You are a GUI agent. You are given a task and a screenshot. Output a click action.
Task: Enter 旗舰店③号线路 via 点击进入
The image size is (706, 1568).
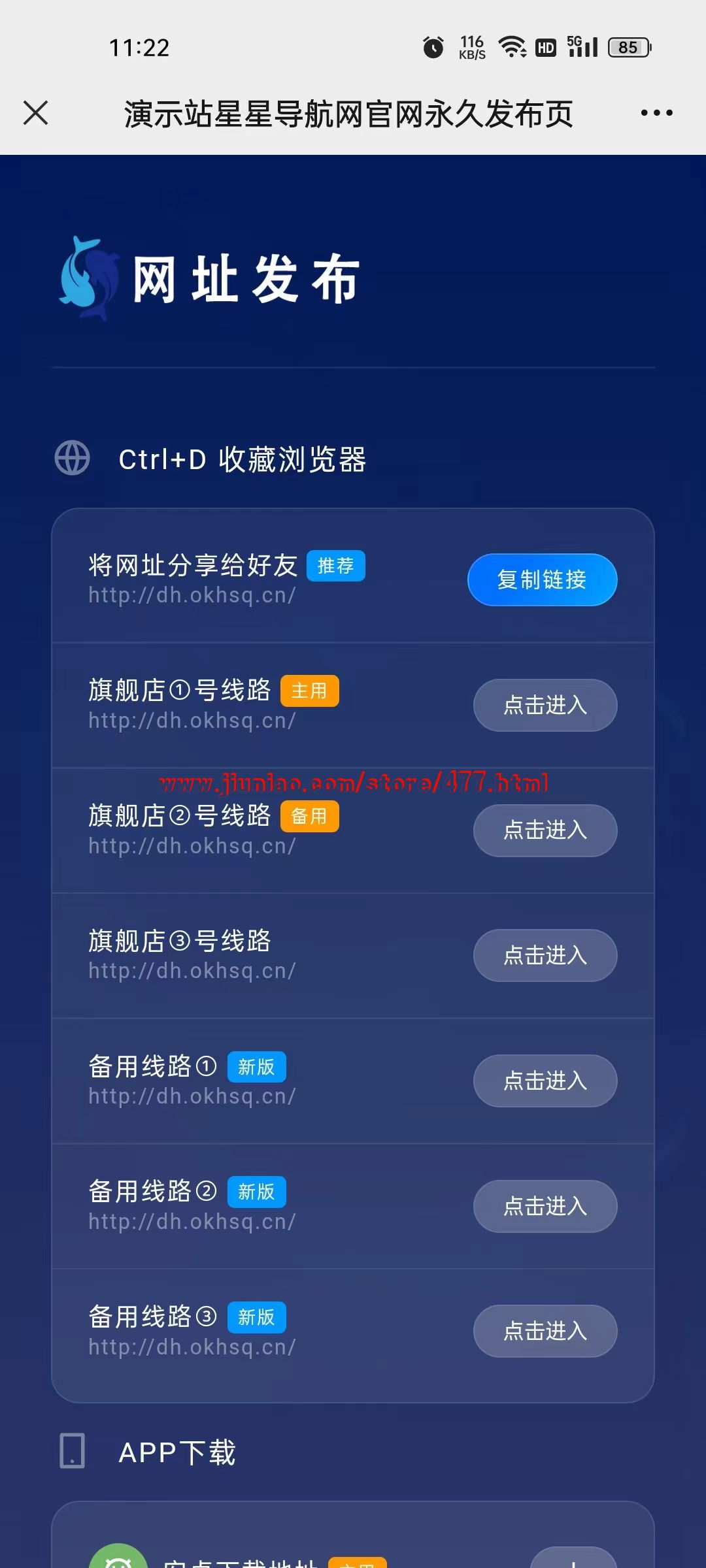pos(545,956)
